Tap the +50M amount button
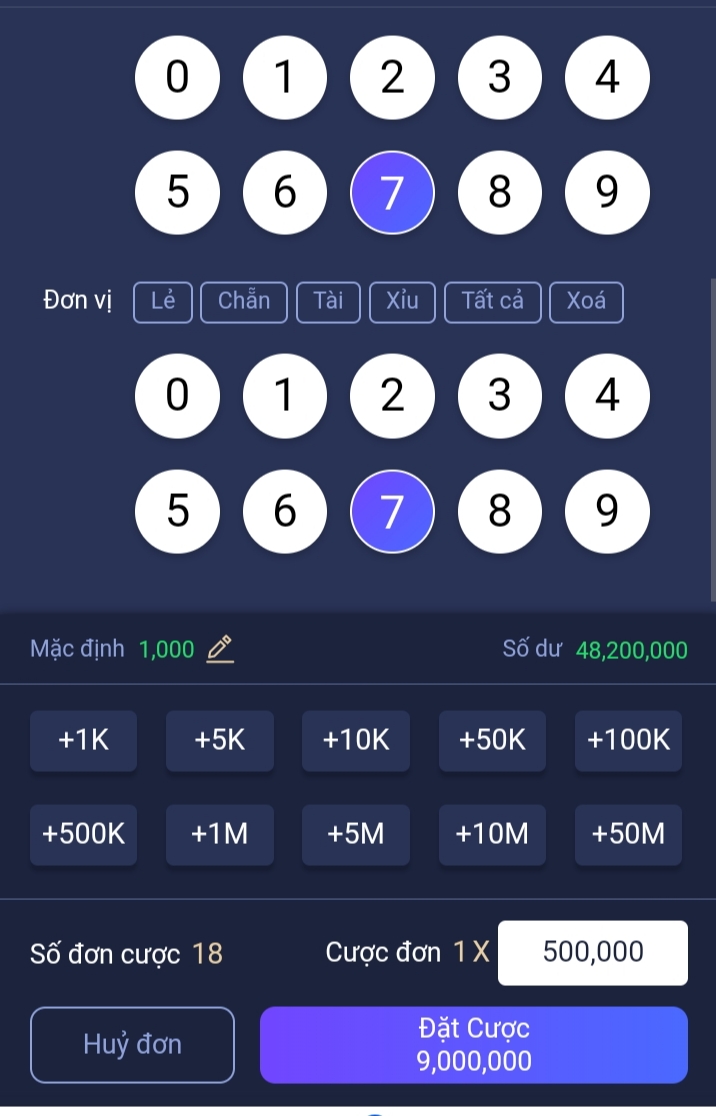This screenshot has width=716, height=1116. pos(628,834)
